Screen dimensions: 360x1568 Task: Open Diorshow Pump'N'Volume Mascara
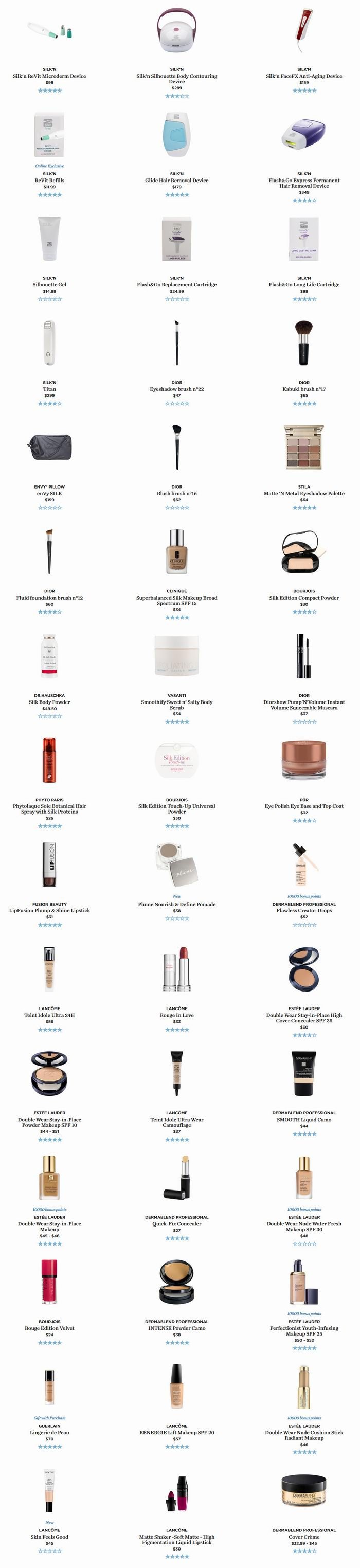click(303, 704)
